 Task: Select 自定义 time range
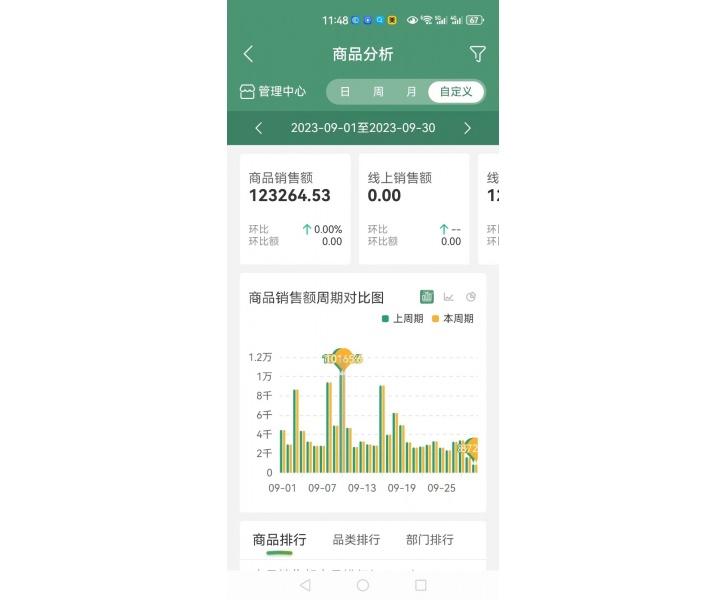coord(456,91)
